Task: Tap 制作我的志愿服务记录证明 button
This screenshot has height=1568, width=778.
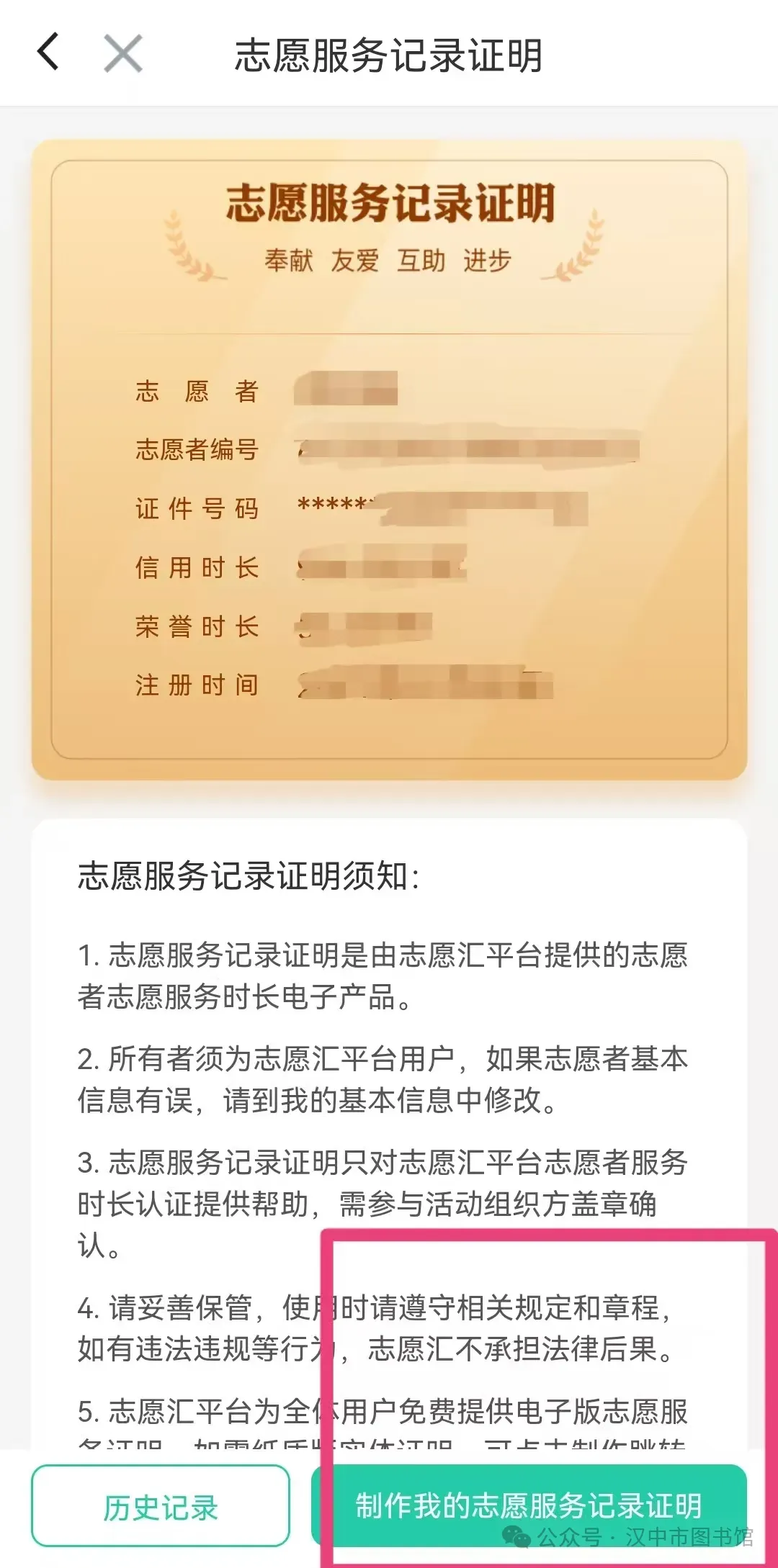Action: pyautogui.click(x=529, y=1505)
